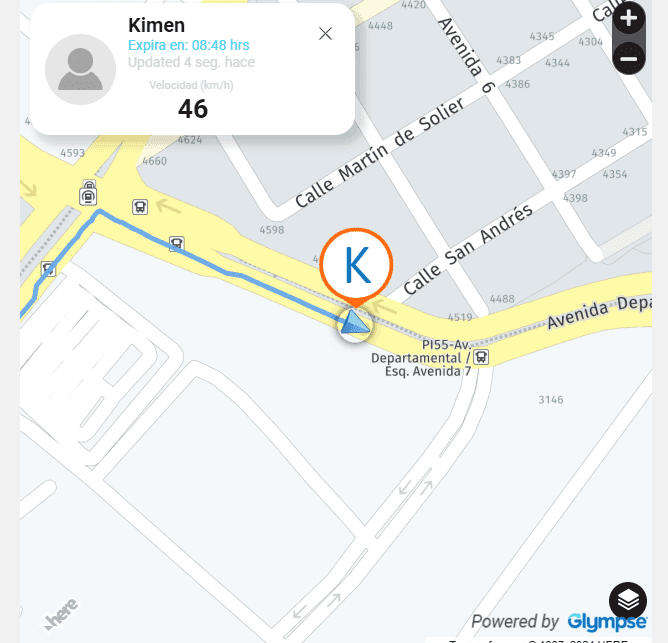Open the map layers selector
Screen dimensions: 668x643
pyautogui.click(x=628, y=600)
